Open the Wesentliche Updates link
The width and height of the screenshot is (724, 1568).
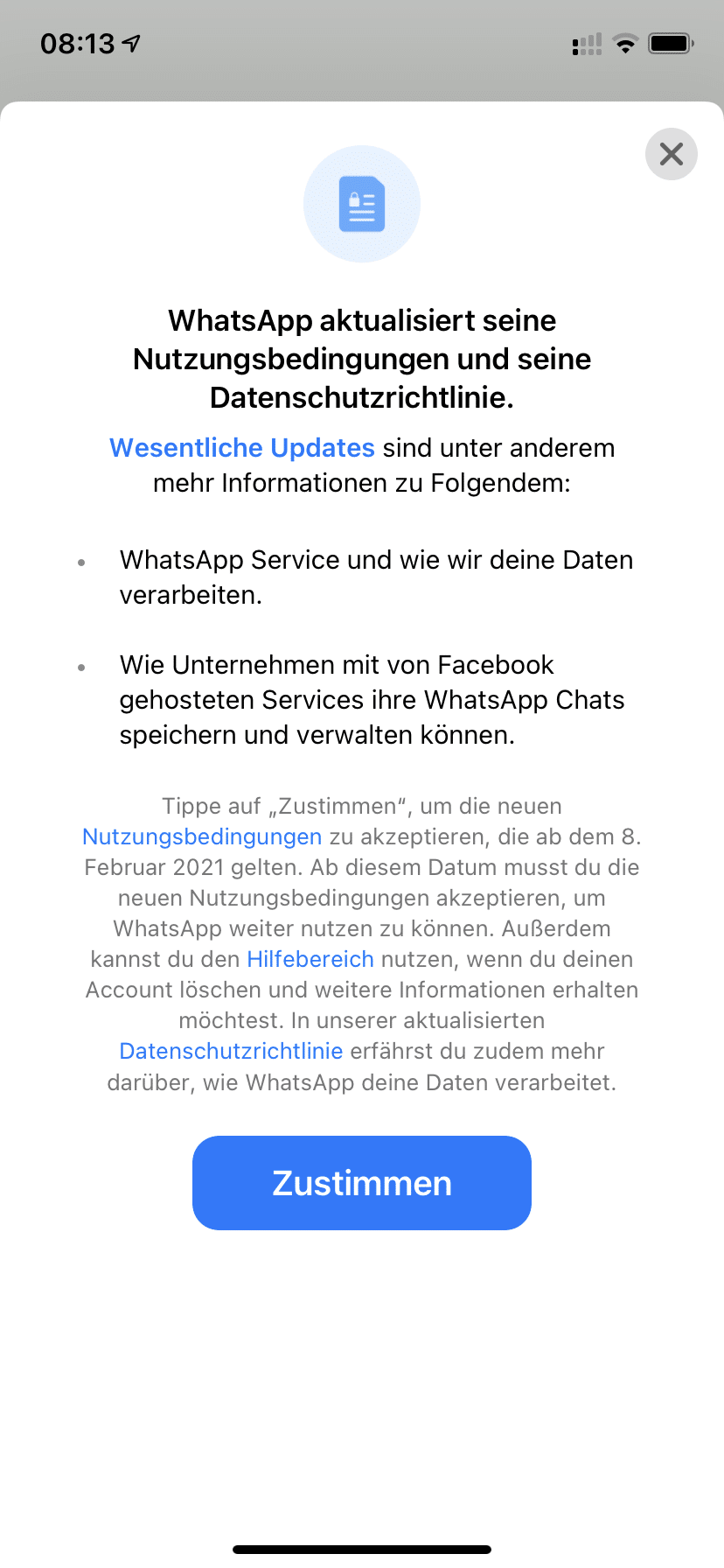242,448
